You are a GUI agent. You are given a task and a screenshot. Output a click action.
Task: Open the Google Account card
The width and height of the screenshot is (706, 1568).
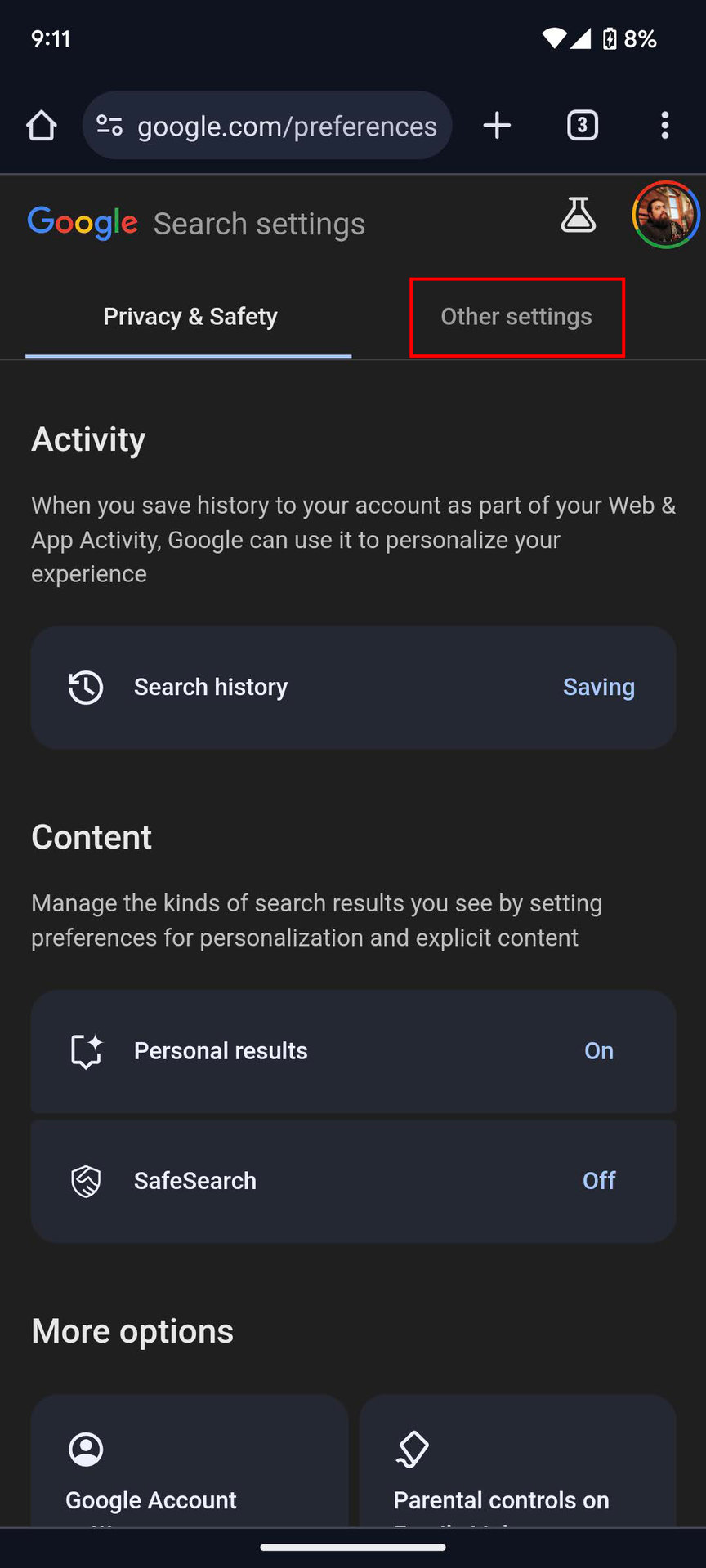190,1462
